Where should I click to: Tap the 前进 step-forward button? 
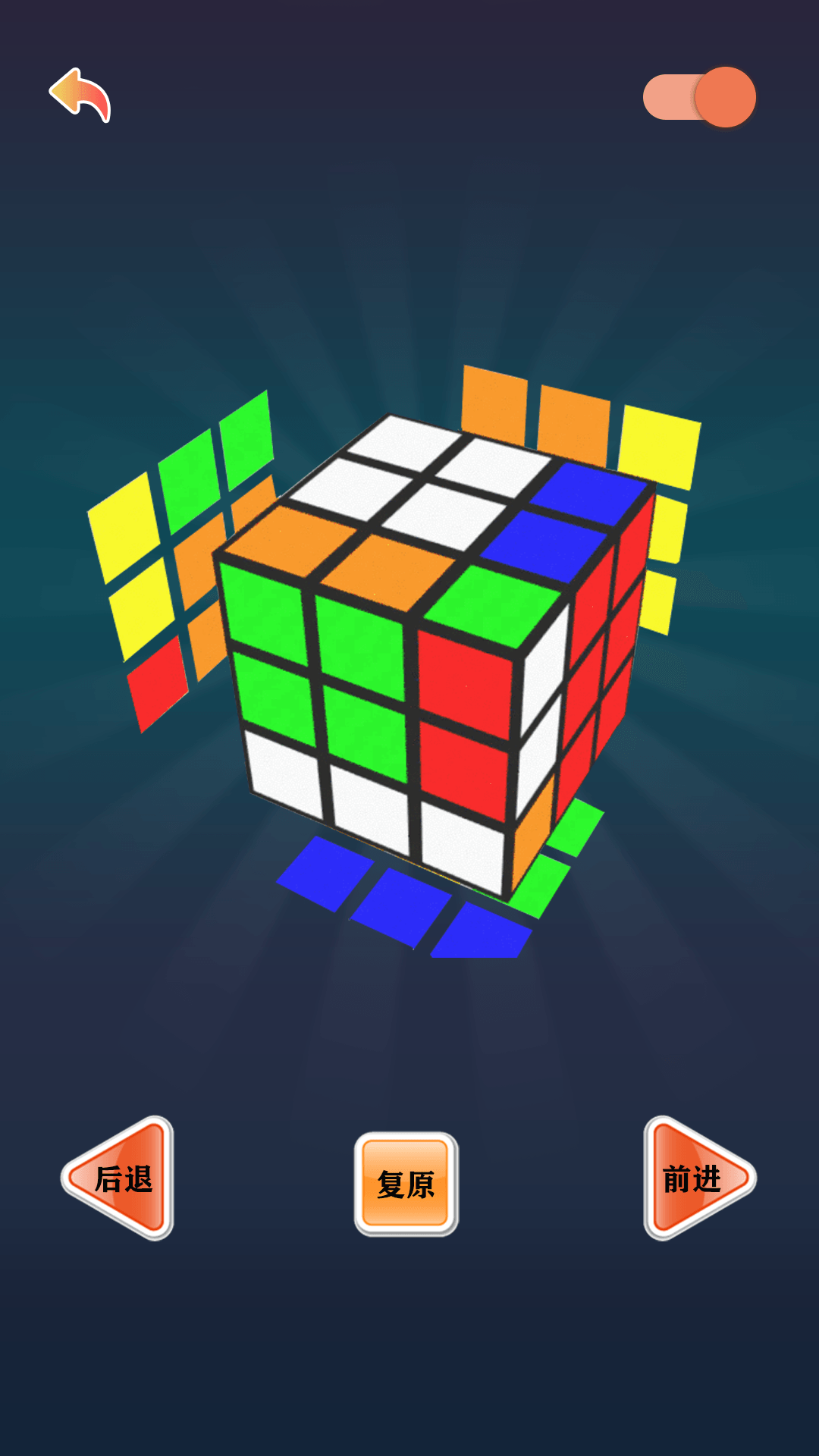698,1178
